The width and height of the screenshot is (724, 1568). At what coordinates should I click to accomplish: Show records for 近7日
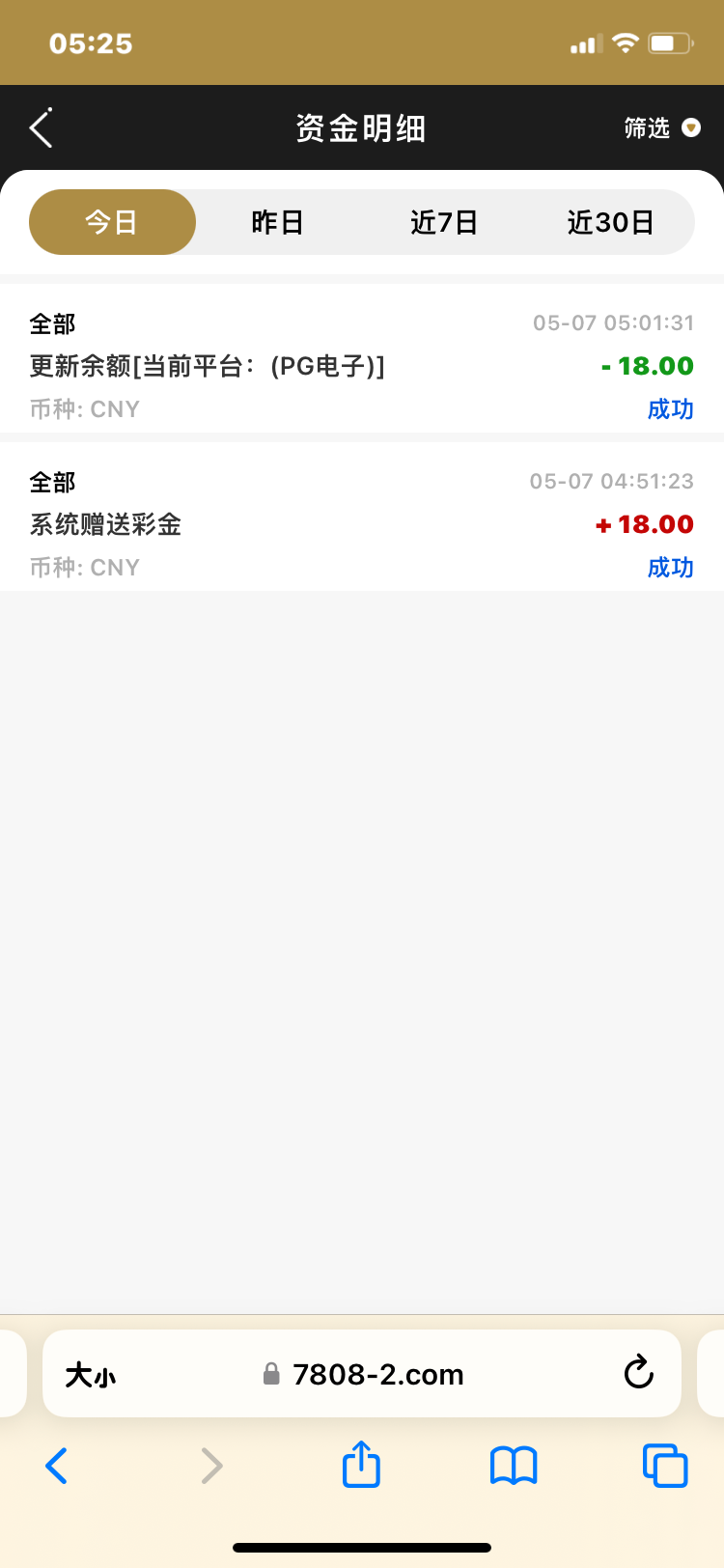click(444, 222)
